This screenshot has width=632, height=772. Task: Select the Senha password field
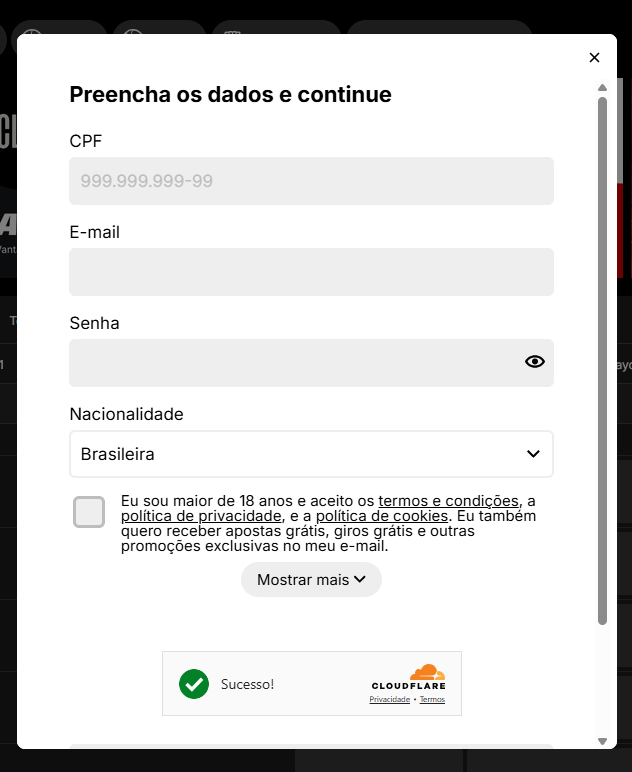point(290,363)
